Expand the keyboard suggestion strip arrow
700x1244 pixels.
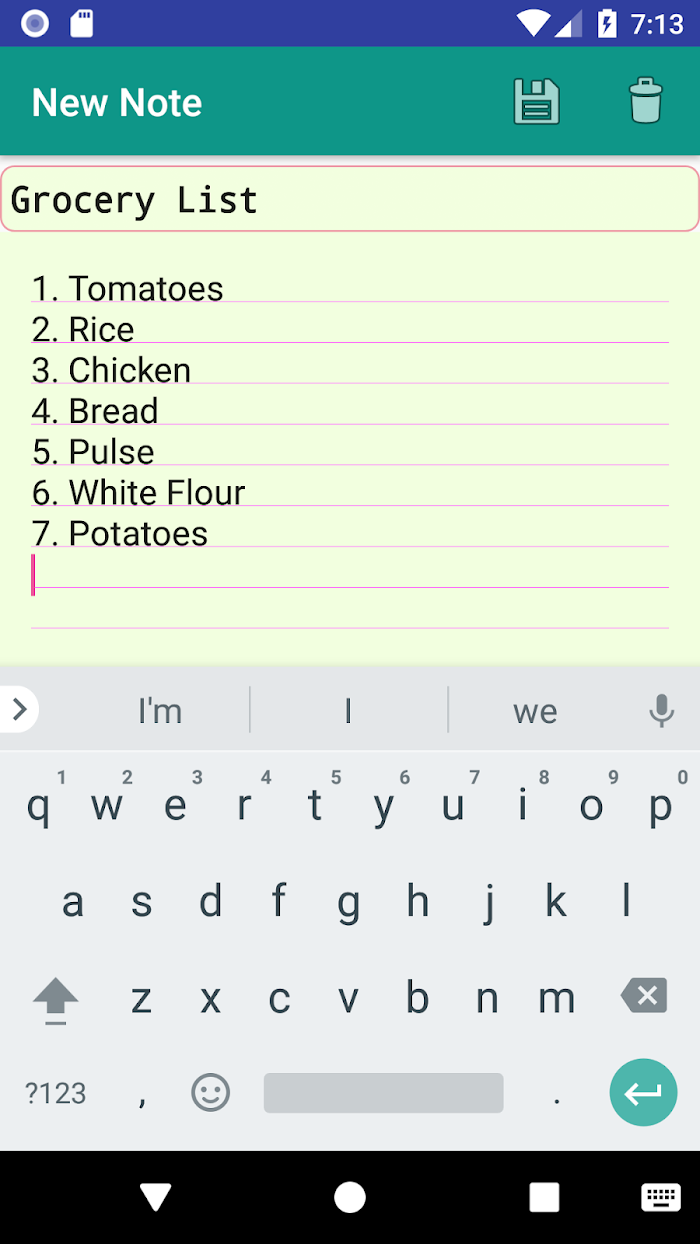coord(18,710)
